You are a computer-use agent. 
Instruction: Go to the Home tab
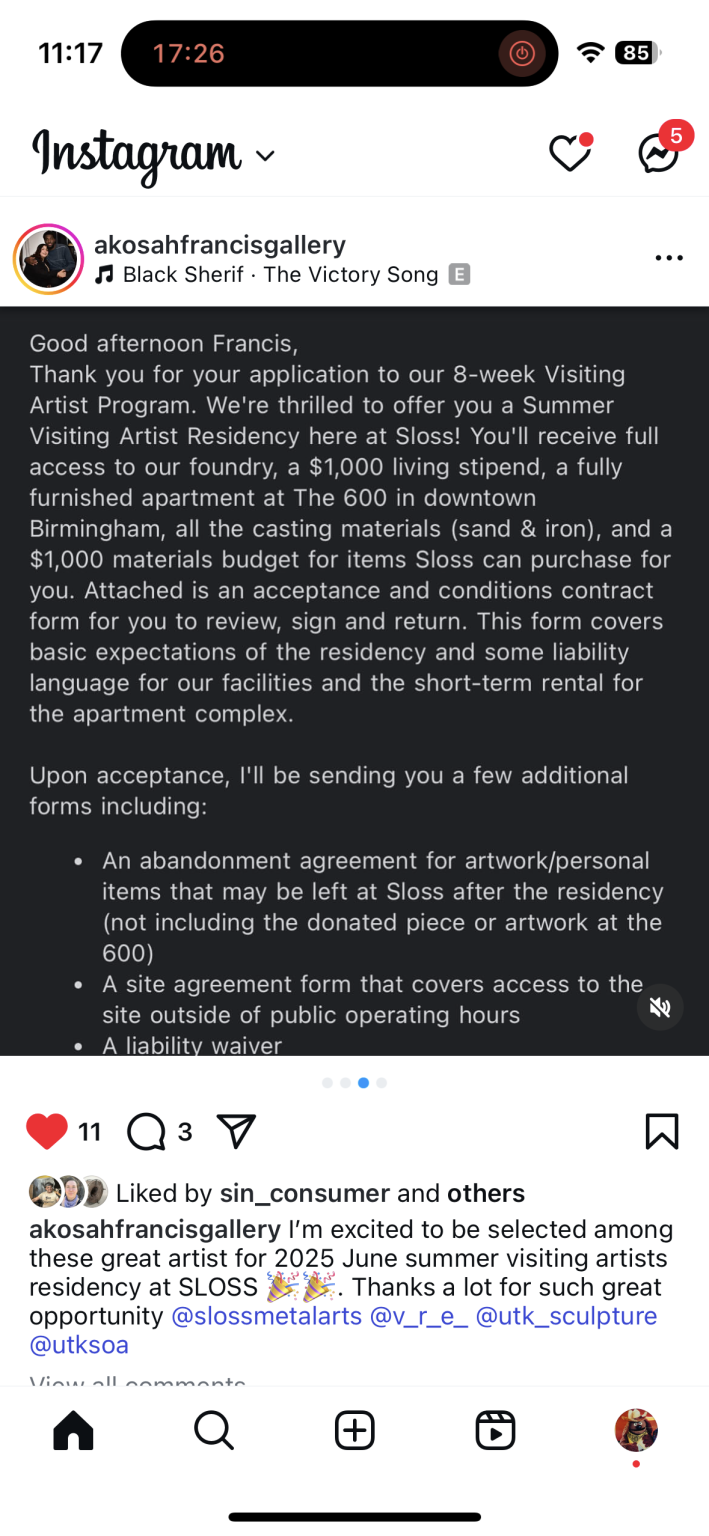(73, 1431)
